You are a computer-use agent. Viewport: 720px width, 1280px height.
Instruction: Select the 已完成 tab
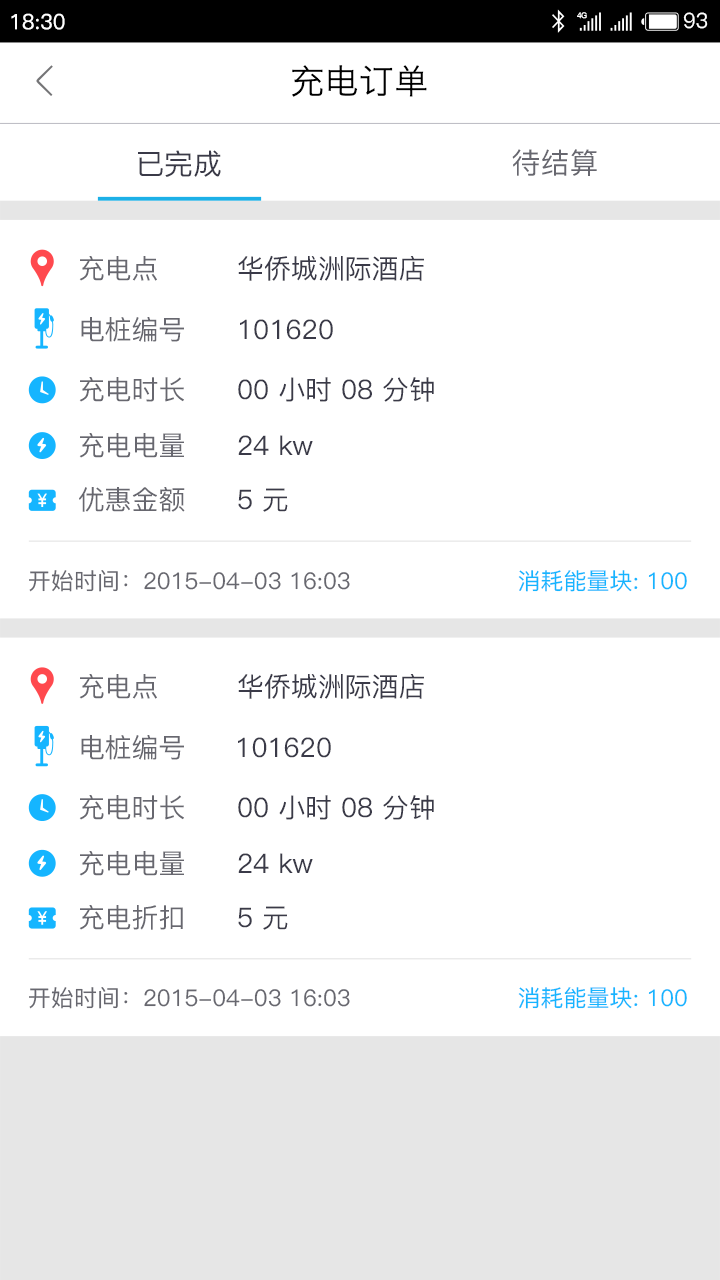(179, 164)
